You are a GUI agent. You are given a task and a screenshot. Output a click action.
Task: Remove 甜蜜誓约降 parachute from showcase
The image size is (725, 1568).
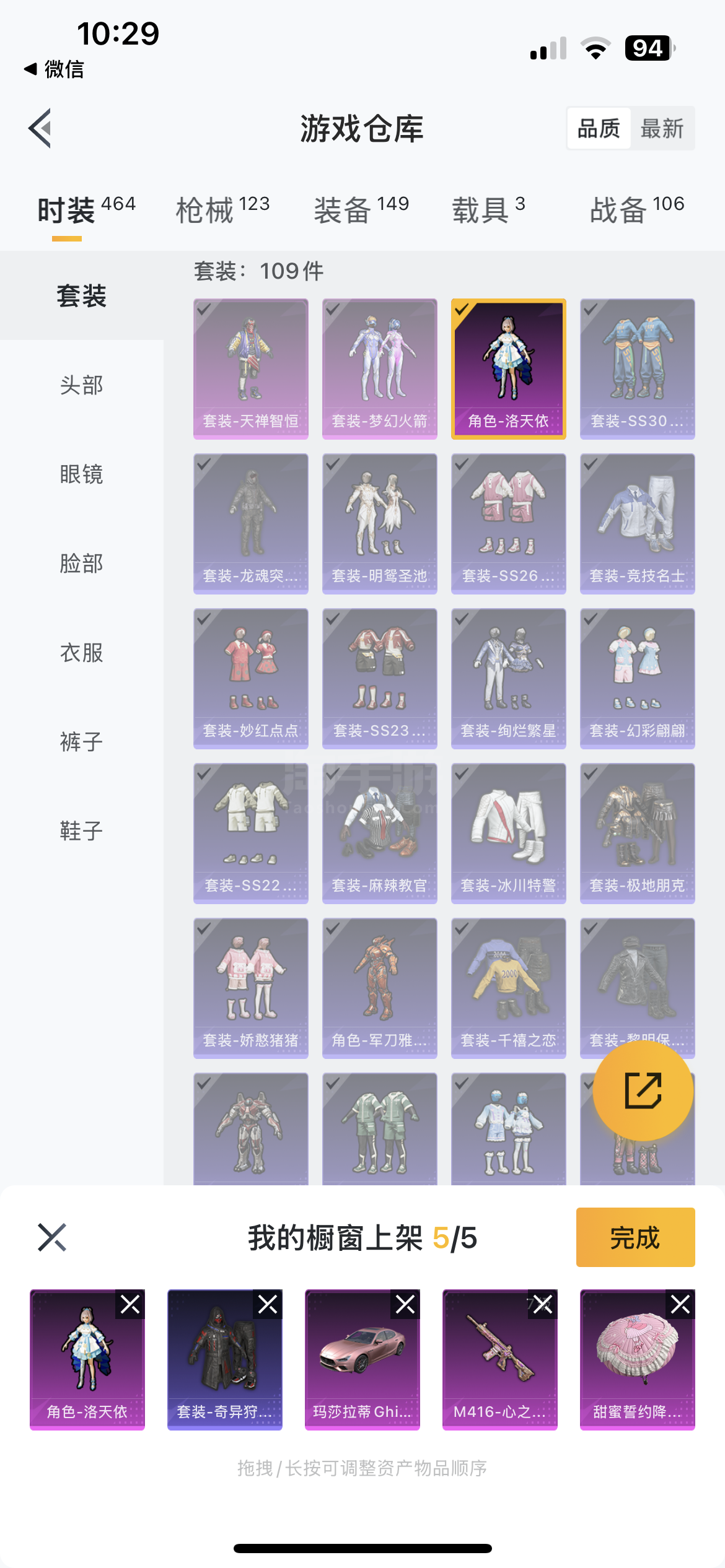[680, 1305]
